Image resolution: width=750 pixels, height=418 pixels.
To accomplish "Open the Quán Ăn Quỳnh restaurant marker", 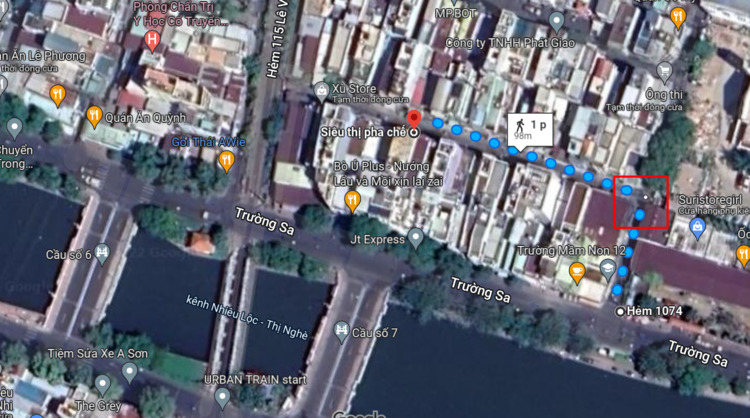I will click(x=94, y=116).
